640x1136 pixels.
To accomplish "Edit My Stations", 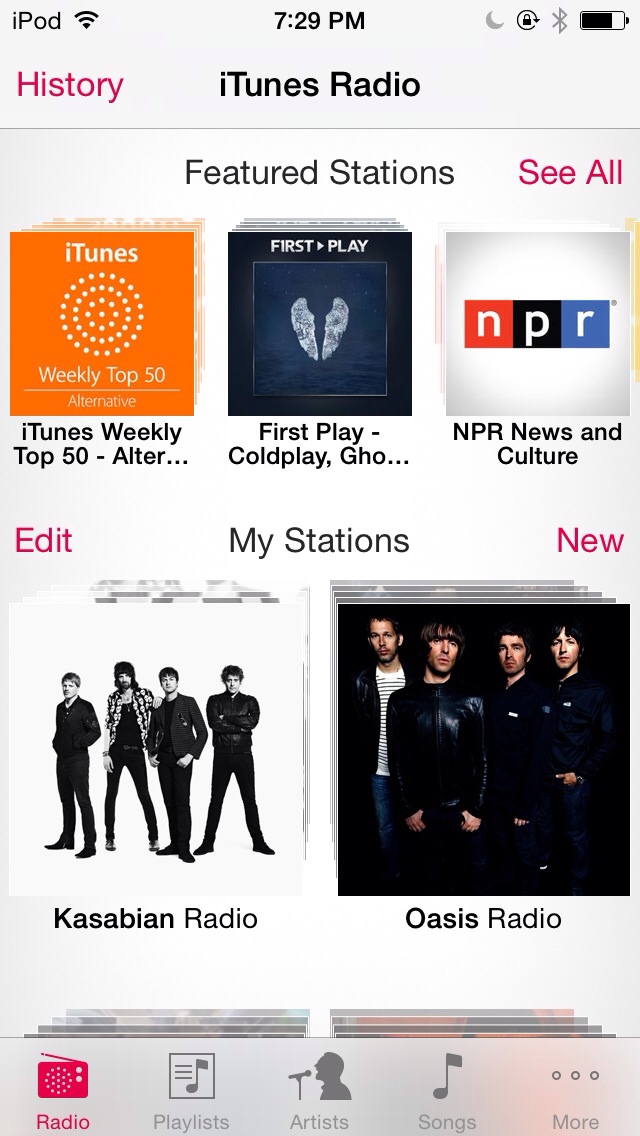I will pyautogui.click(x=44, y=541).
